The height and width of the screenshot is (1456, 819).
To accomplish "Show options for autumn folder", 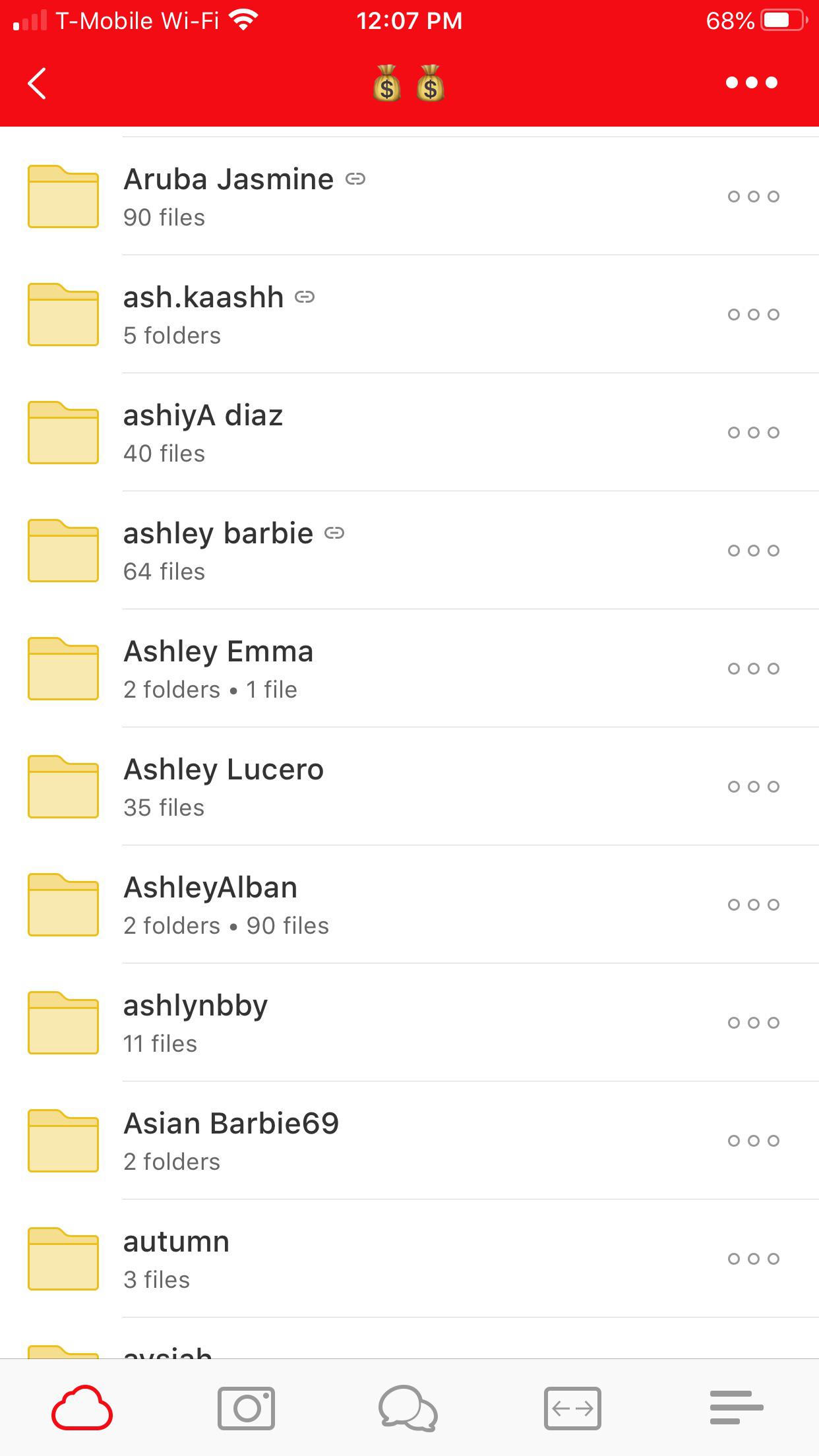I will 753,1259.
